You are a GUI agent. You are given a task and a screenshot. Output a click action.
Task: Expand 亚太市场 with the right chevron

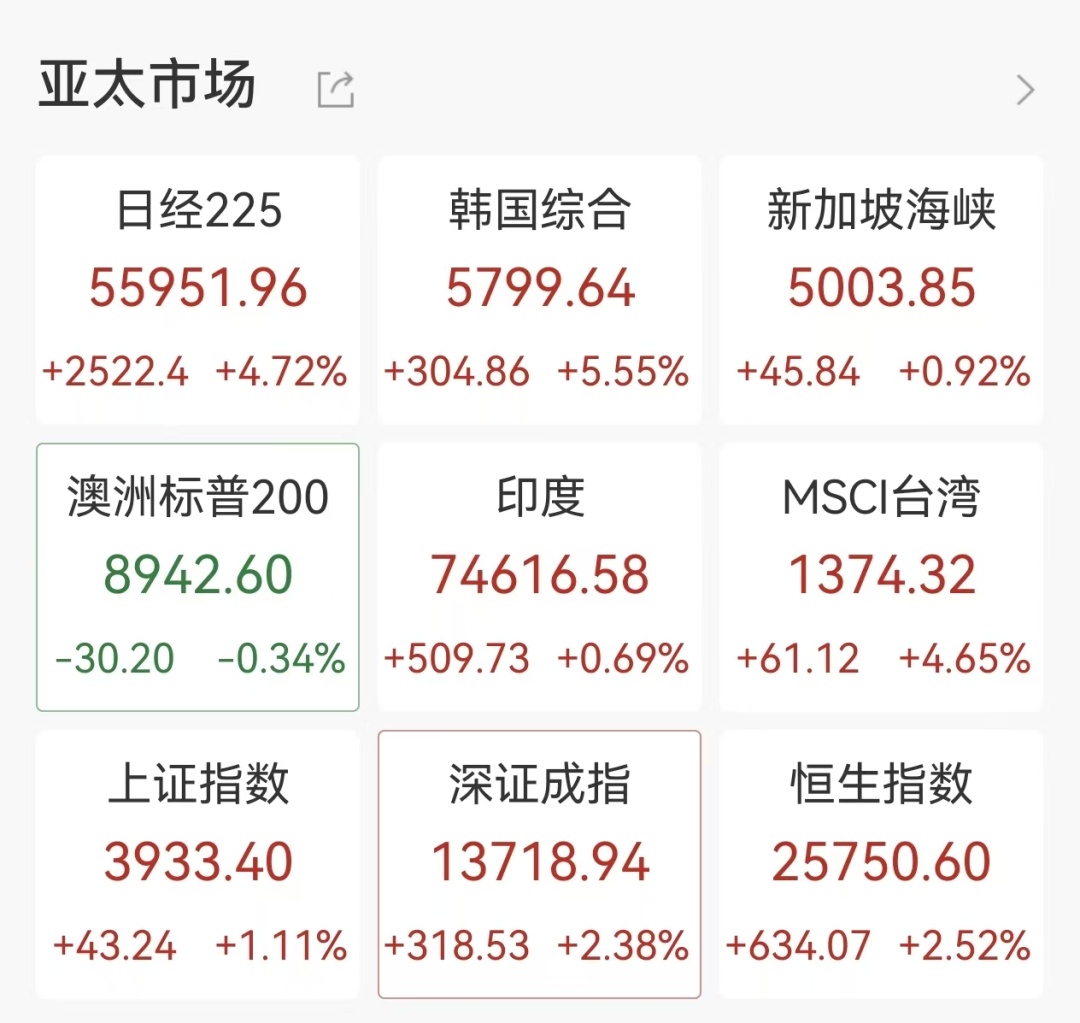[1025, 91]
